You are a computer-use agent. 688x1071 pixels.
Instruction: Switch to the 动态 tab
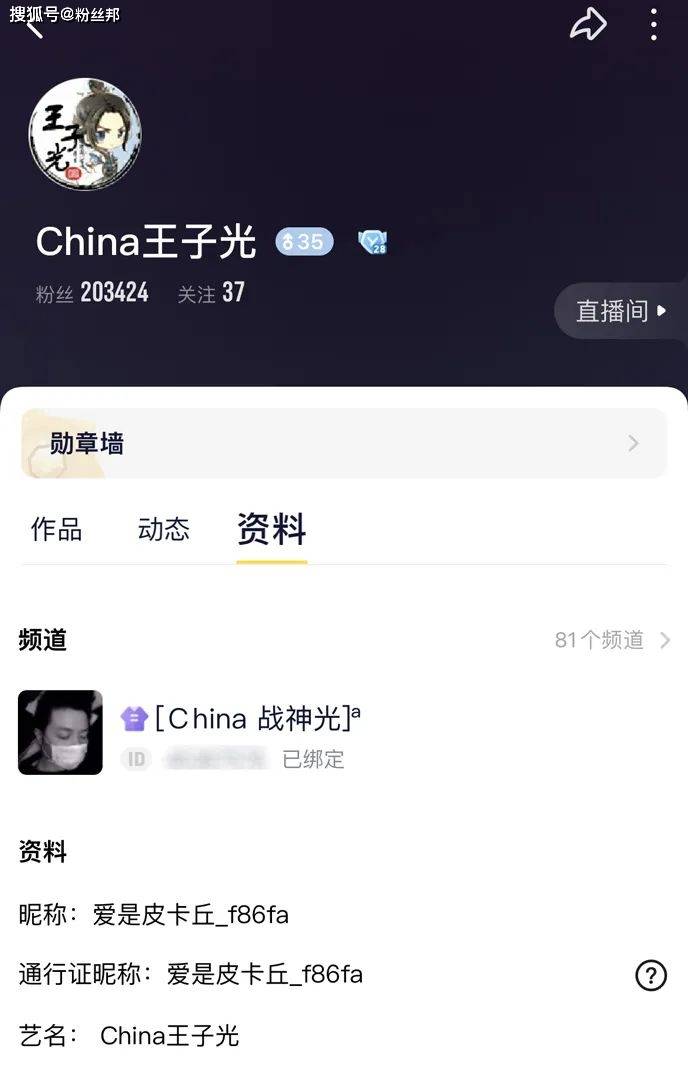tap(163, 529)
